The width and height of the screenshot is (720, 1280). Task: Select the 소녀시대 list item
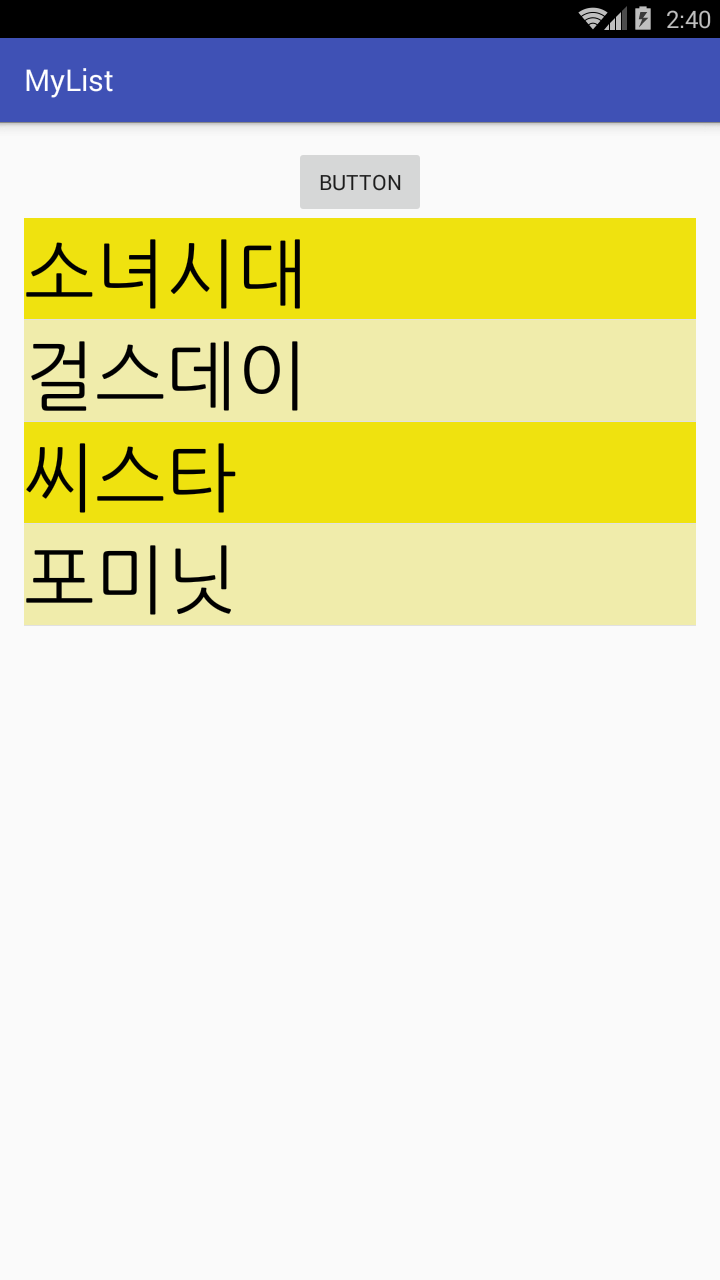[x=360, y=269]
